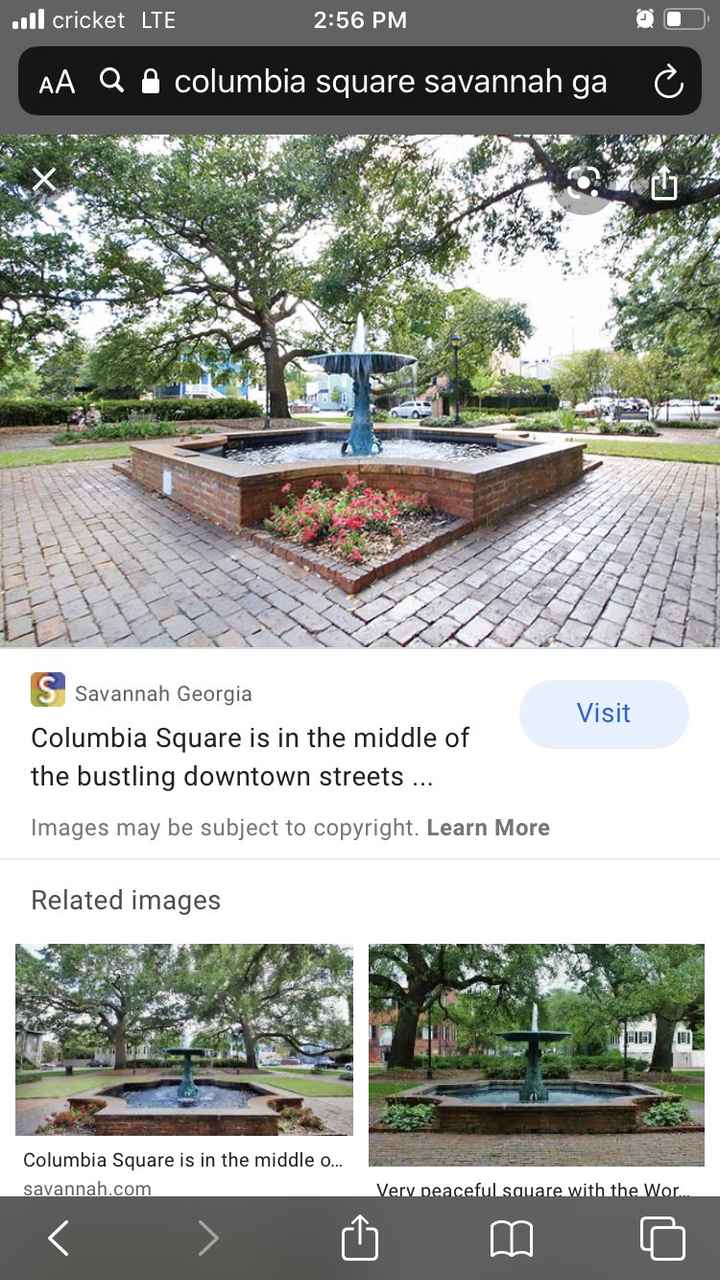Show all open tabs
The height and width of the screenshot is (1280, 720).
[x=662, y=1239]
